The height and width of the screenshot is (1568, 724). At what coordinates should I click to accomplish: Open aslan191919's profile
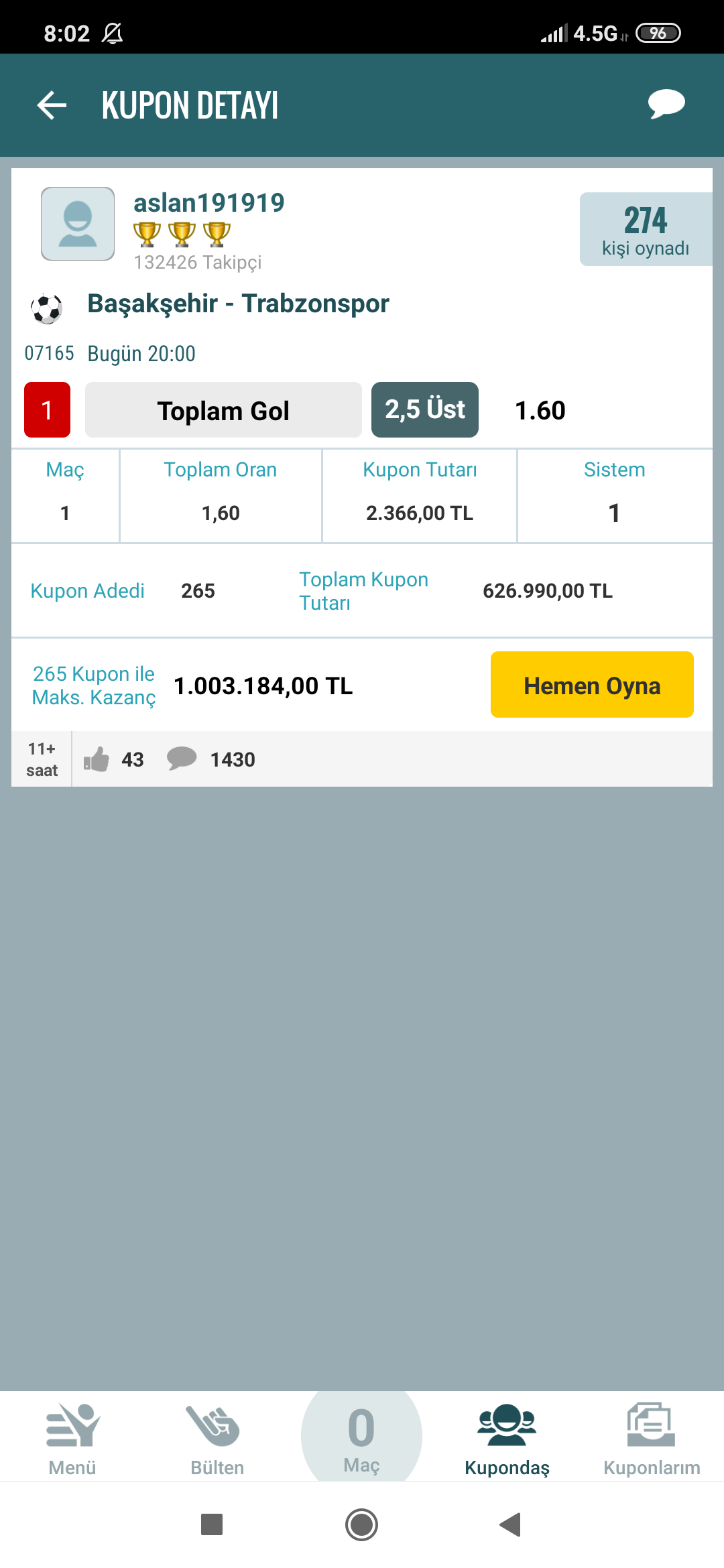208,203
